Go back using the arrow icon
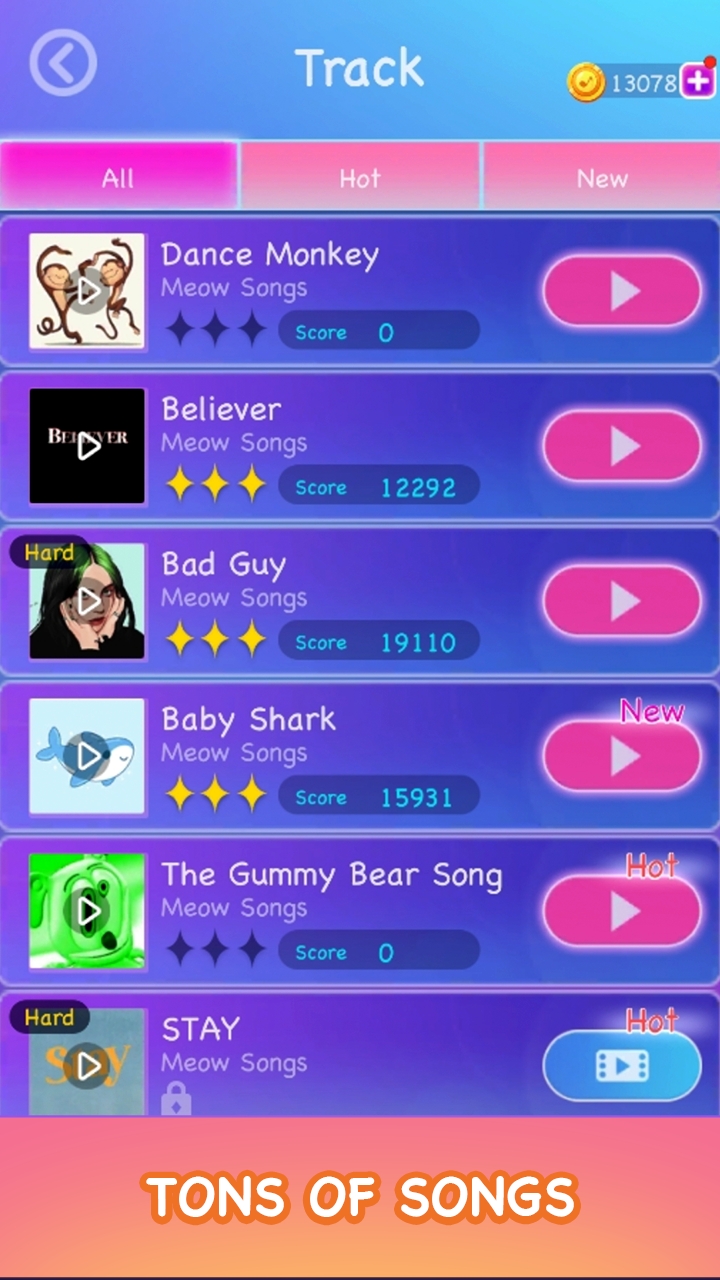The width and height of the screenshot is (720, 1280). 63,63
